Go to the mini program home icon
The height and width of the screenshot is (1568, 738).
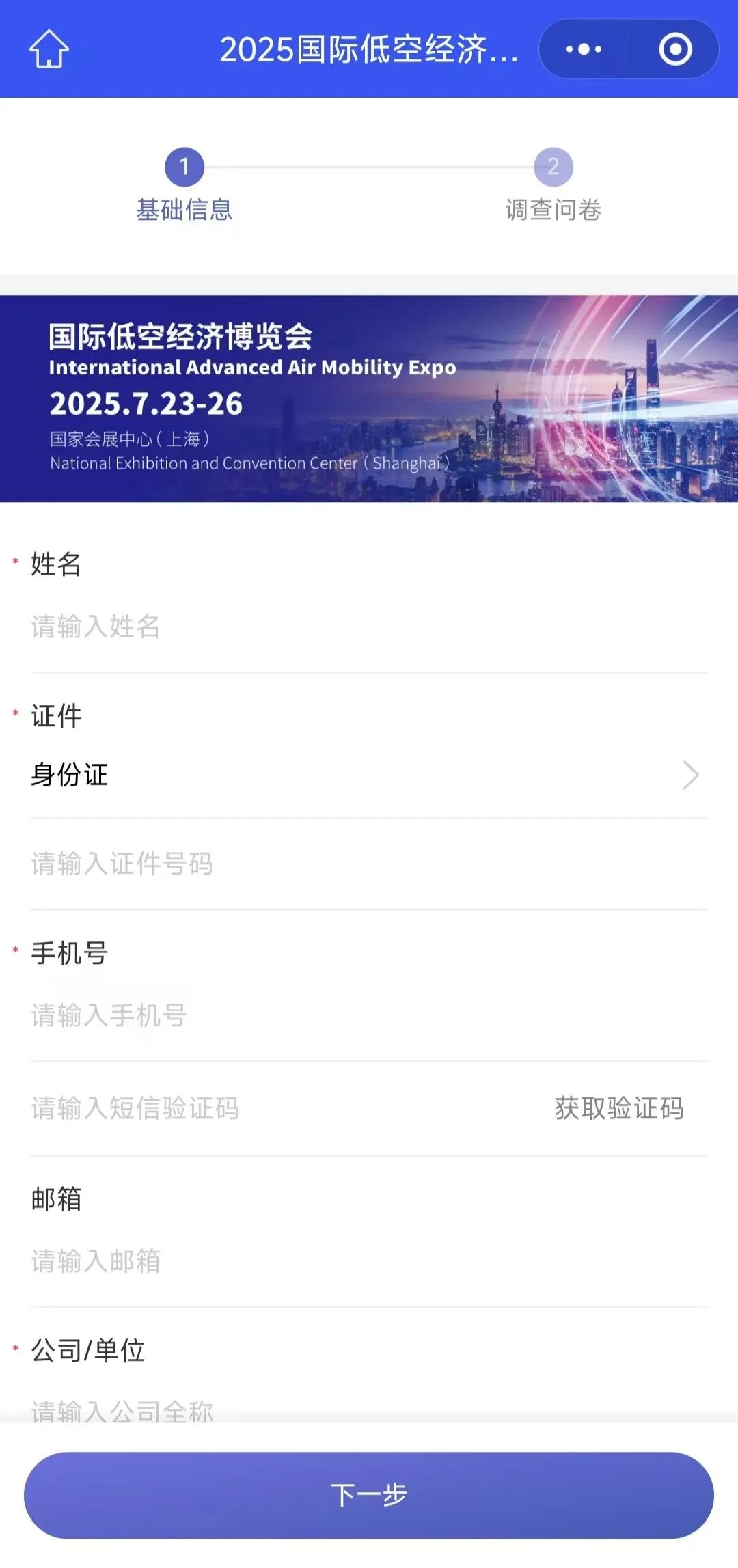[49, 49]
